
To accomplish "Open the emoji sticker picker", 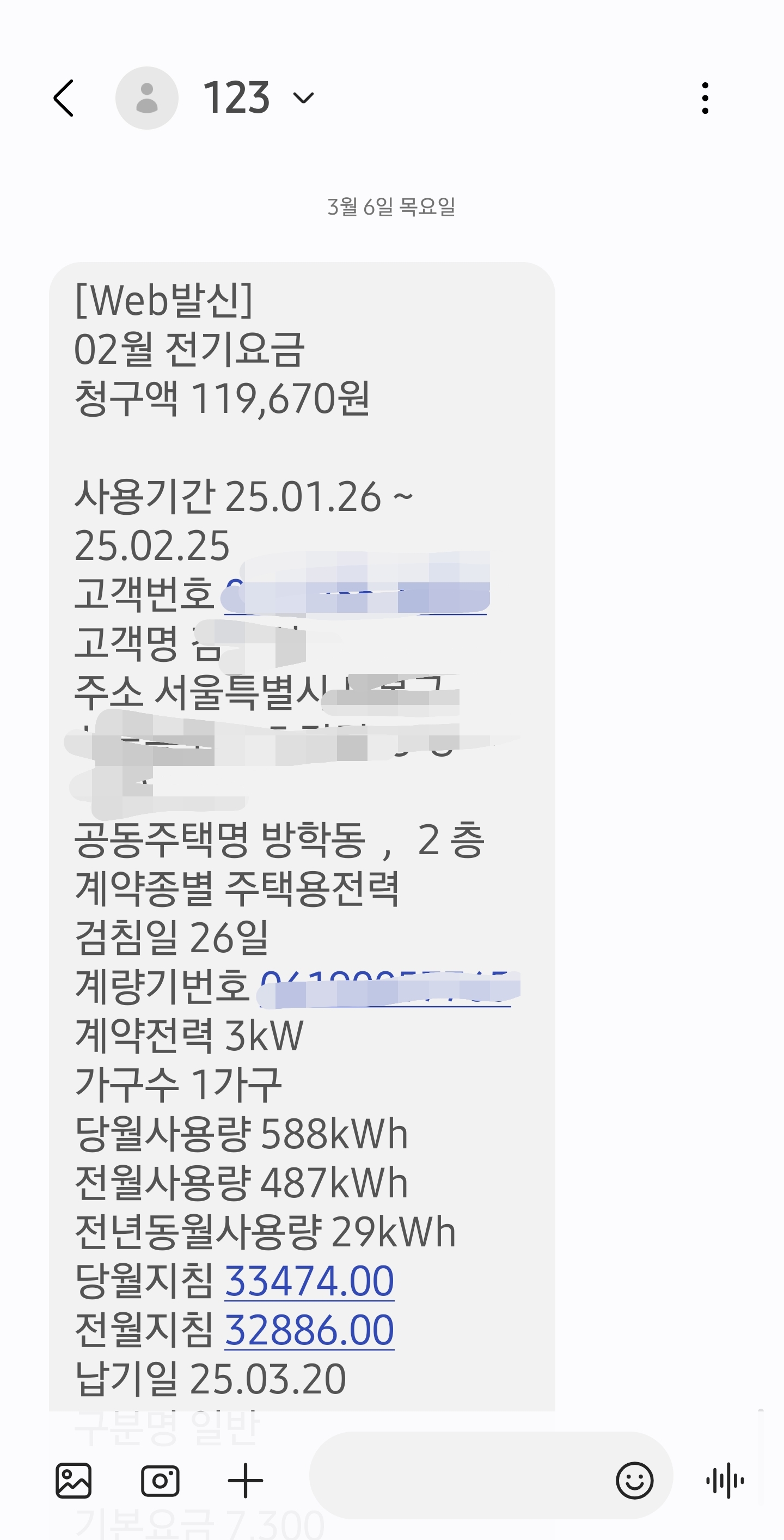I will 634,1480.
